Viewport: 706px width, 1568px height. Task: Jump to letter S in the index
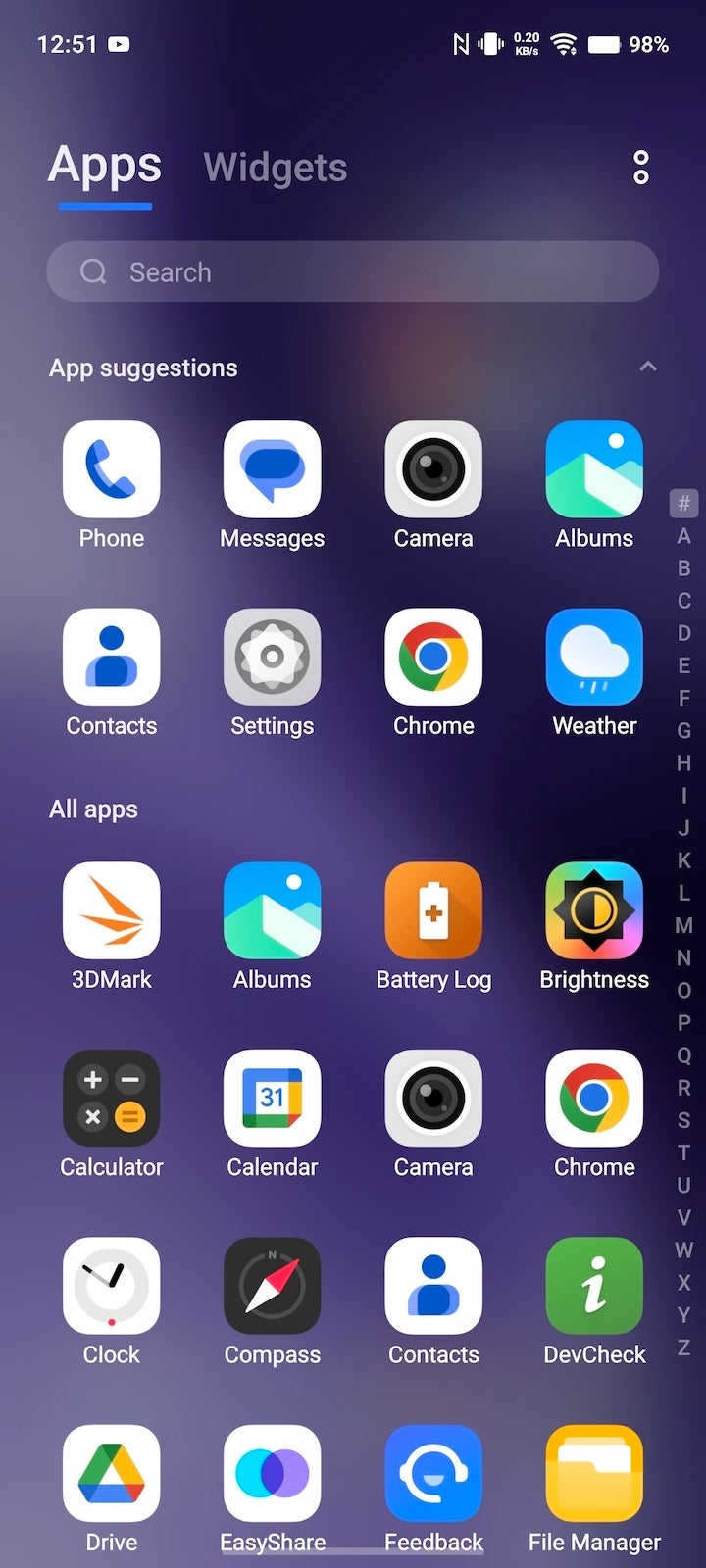click(684, 1120)
